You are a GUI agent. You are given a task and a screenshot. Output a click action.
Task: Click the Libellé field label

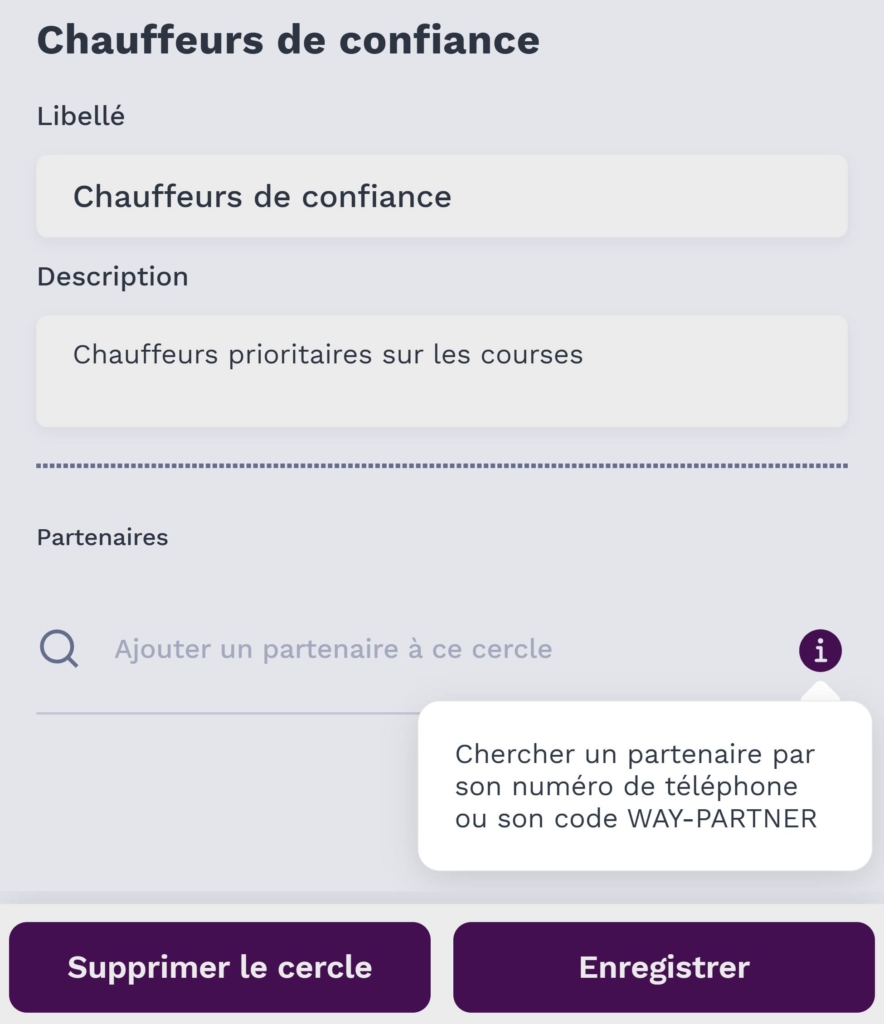(x=81, y=115)
